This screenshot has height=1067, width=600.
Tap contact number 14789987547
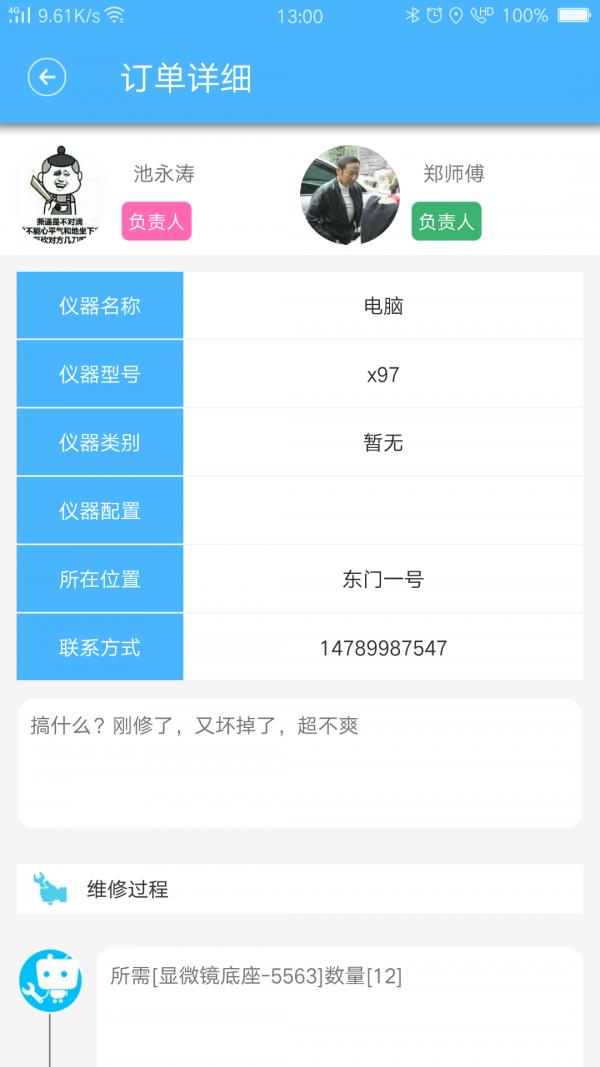click(384, 648)
